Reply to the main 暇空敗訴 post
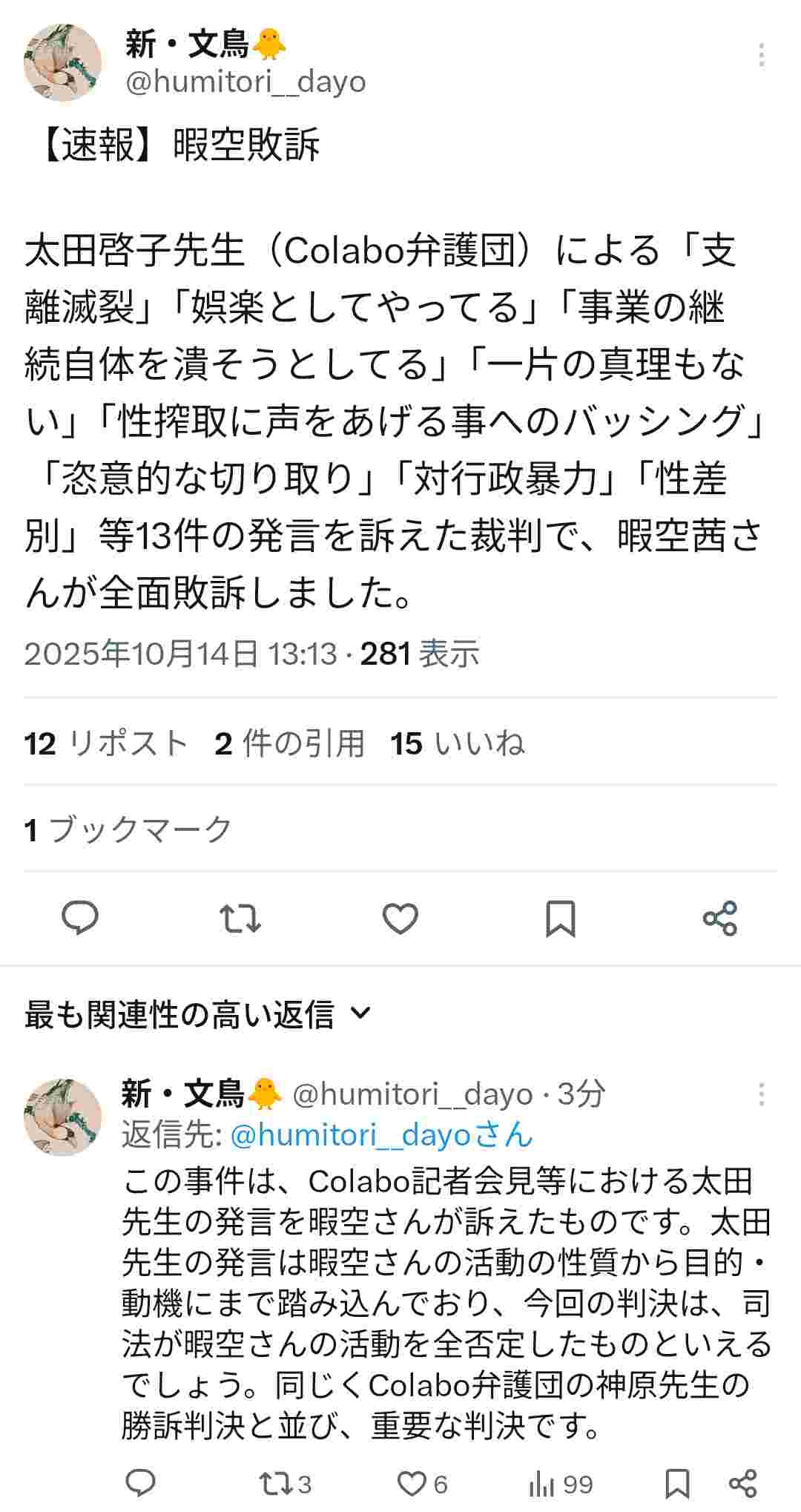This screenshot has height=1512, width=801. (x=80, y=918)
